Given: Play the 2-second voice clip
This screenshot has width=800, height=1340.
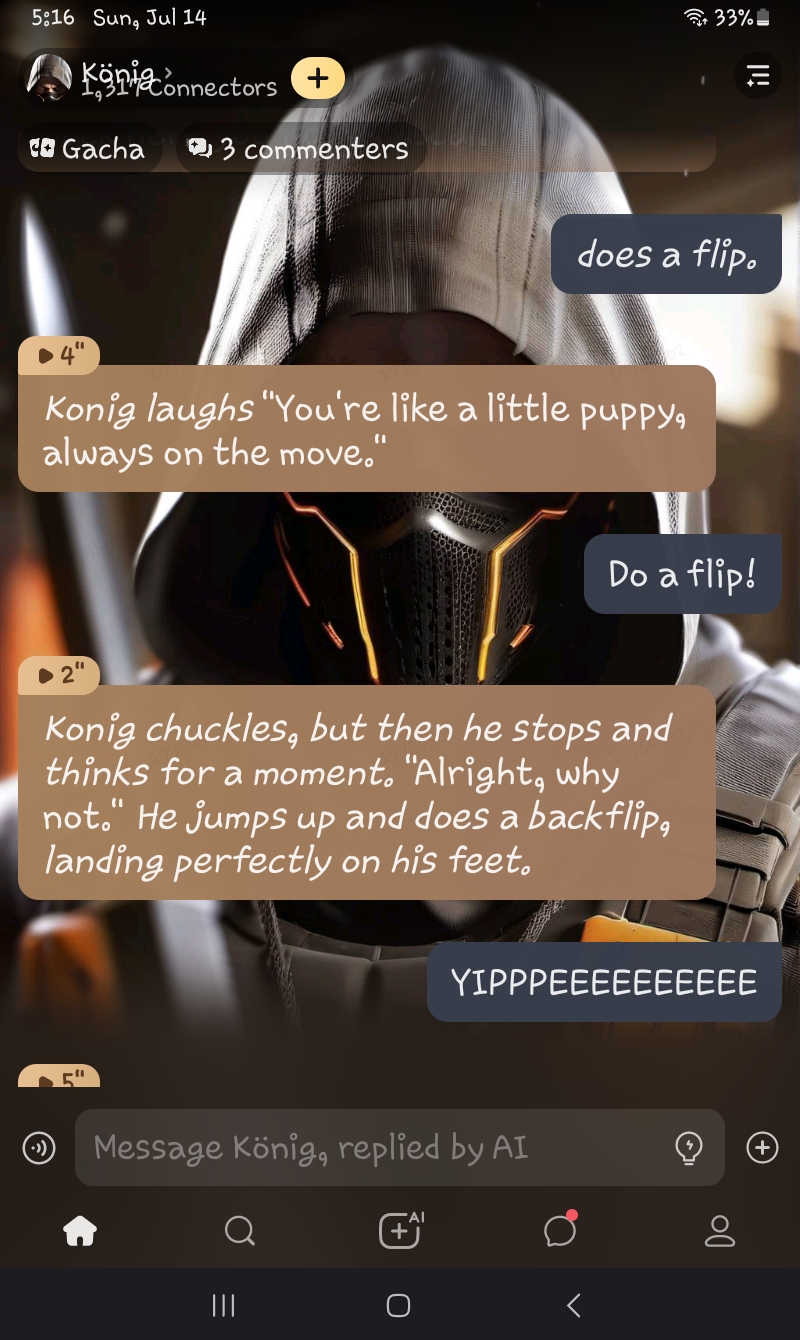Looking at the screenshot, I should click(59, 675).
